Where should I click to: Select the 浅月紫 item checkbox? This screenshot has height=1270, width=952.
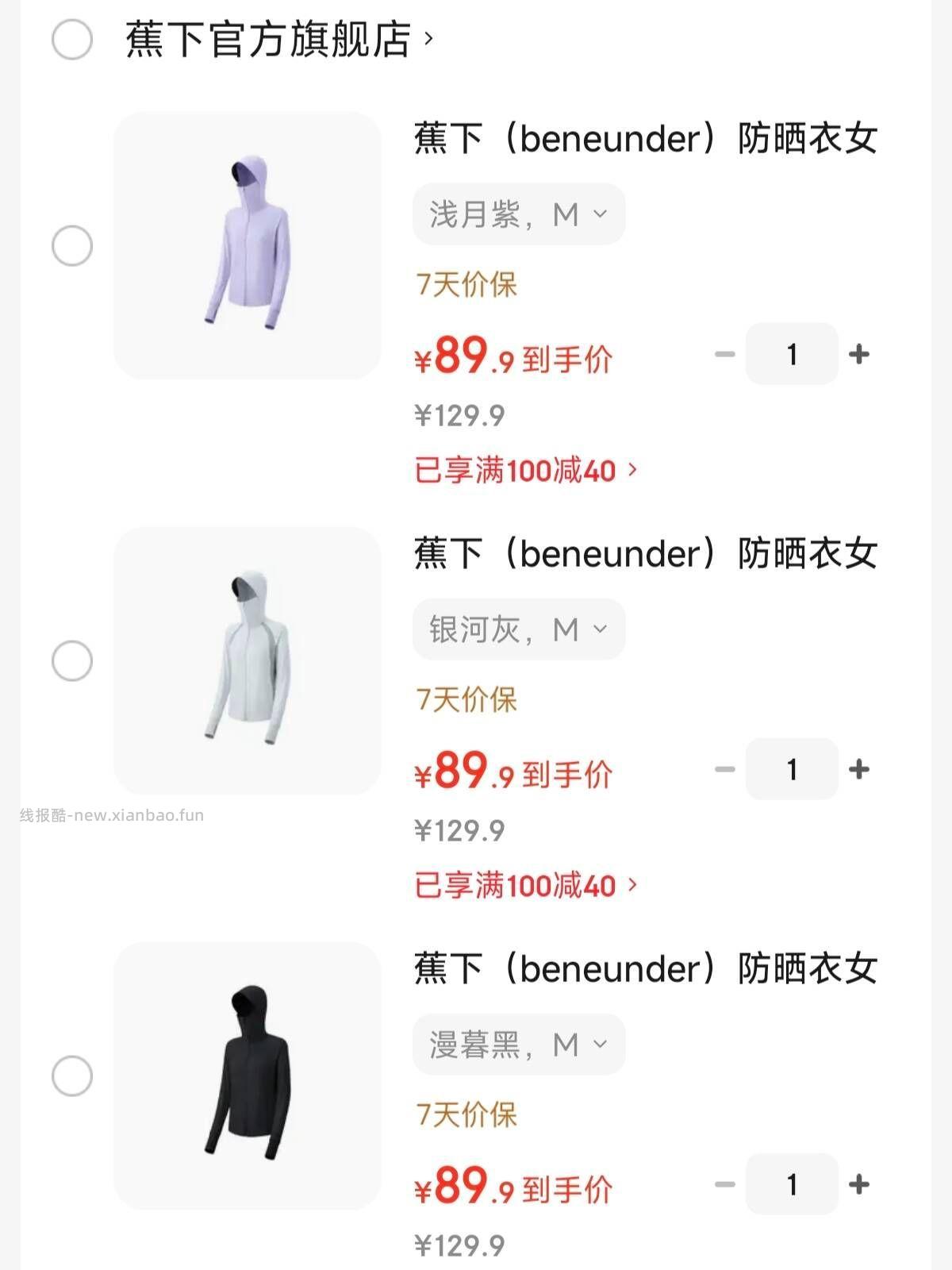coord(72,244)
